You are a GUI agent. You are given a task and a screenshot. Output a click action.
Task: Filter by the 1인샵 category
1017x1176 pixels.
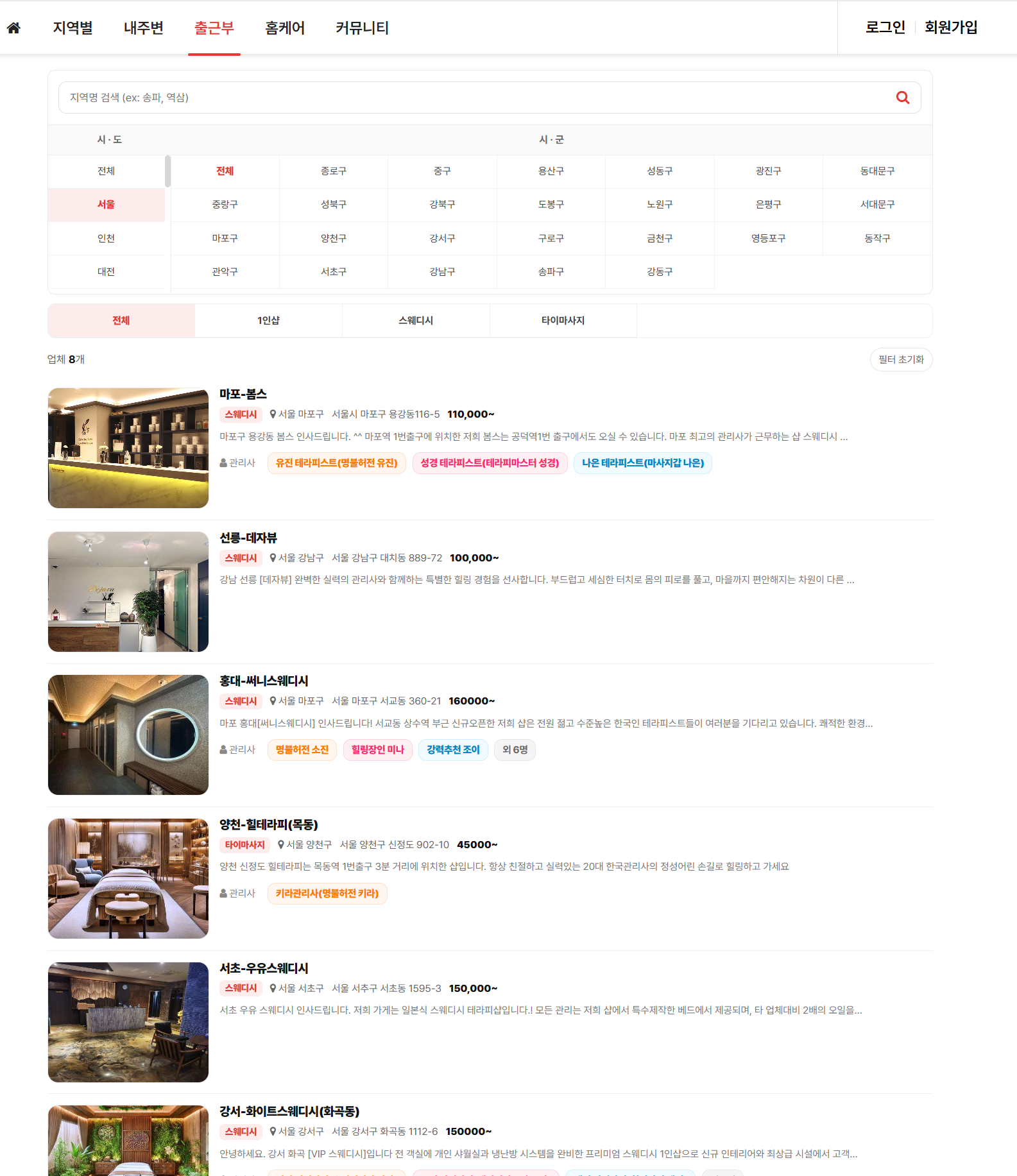pos(268,320)
